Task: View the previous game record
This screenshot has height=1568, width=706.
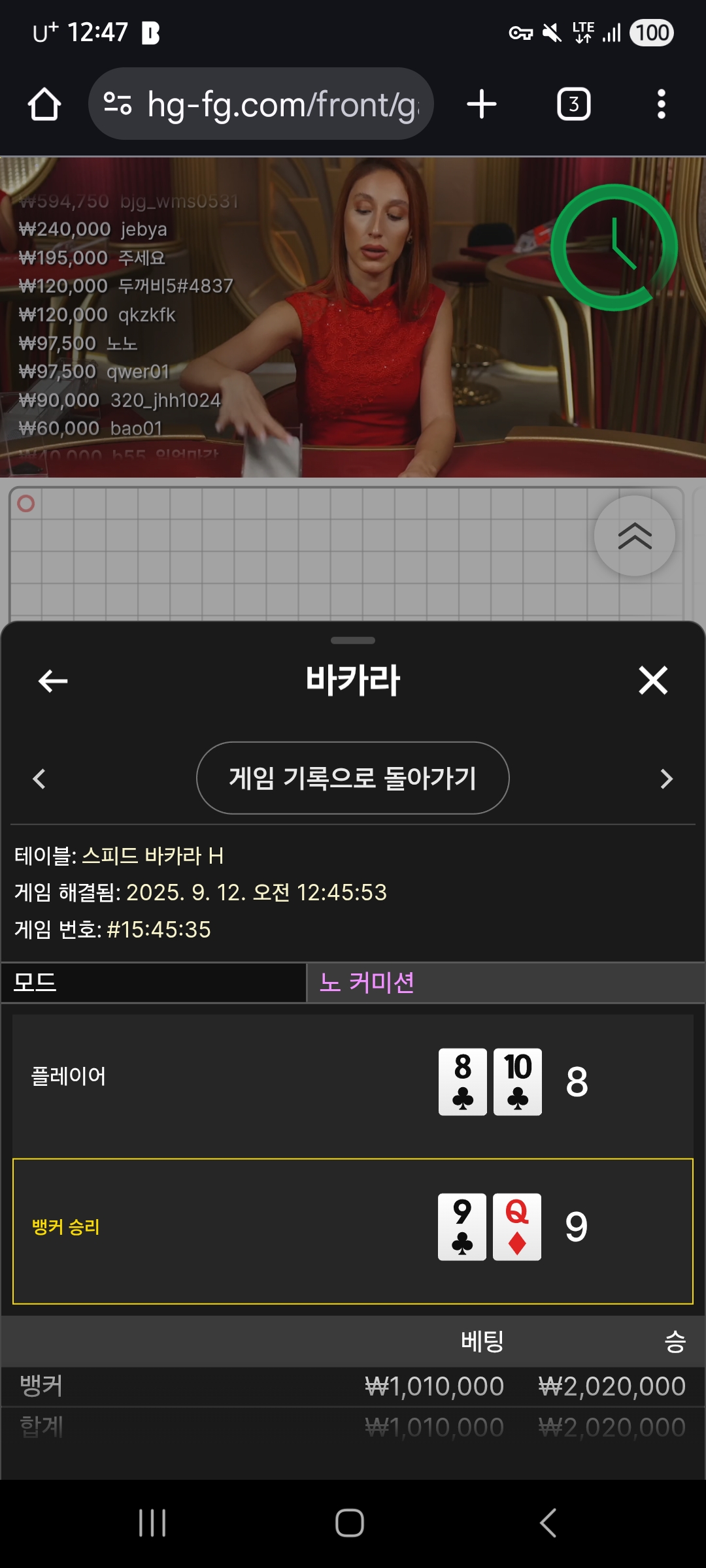Action: pos(39,779)
